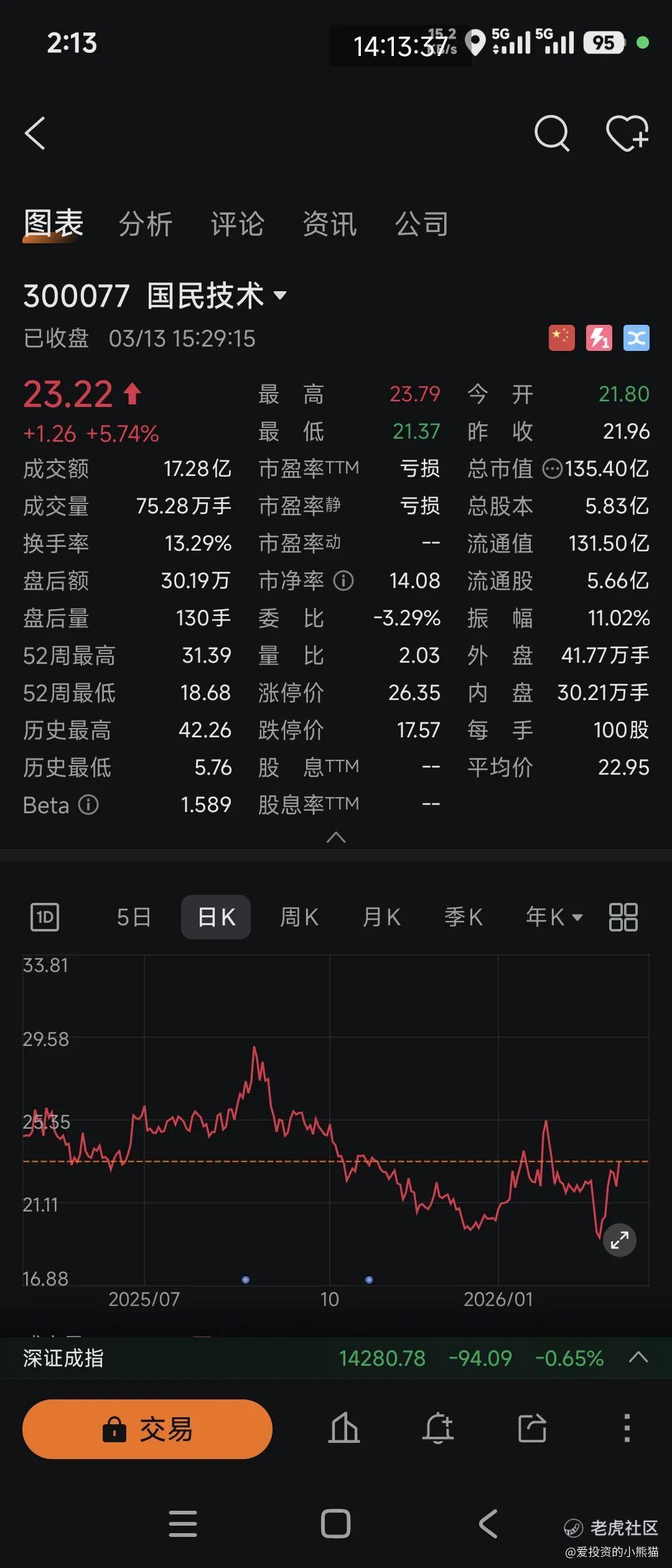This screenshot has height=1568, width=672.
Task: View the 资讯 tab
Action: click(329, 224)
